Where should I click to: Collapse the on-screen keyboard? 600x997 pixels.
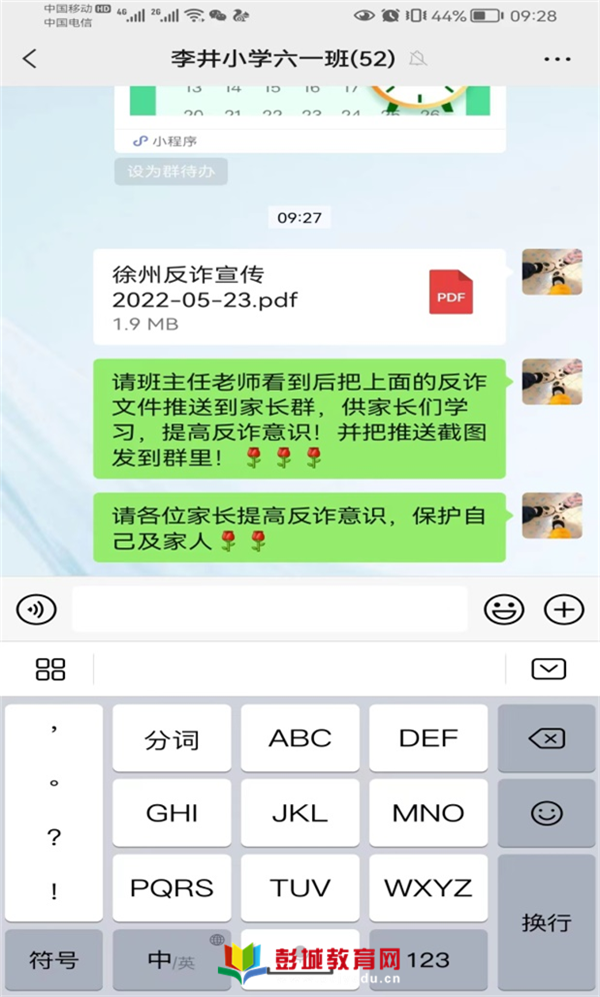pos(549,669)
